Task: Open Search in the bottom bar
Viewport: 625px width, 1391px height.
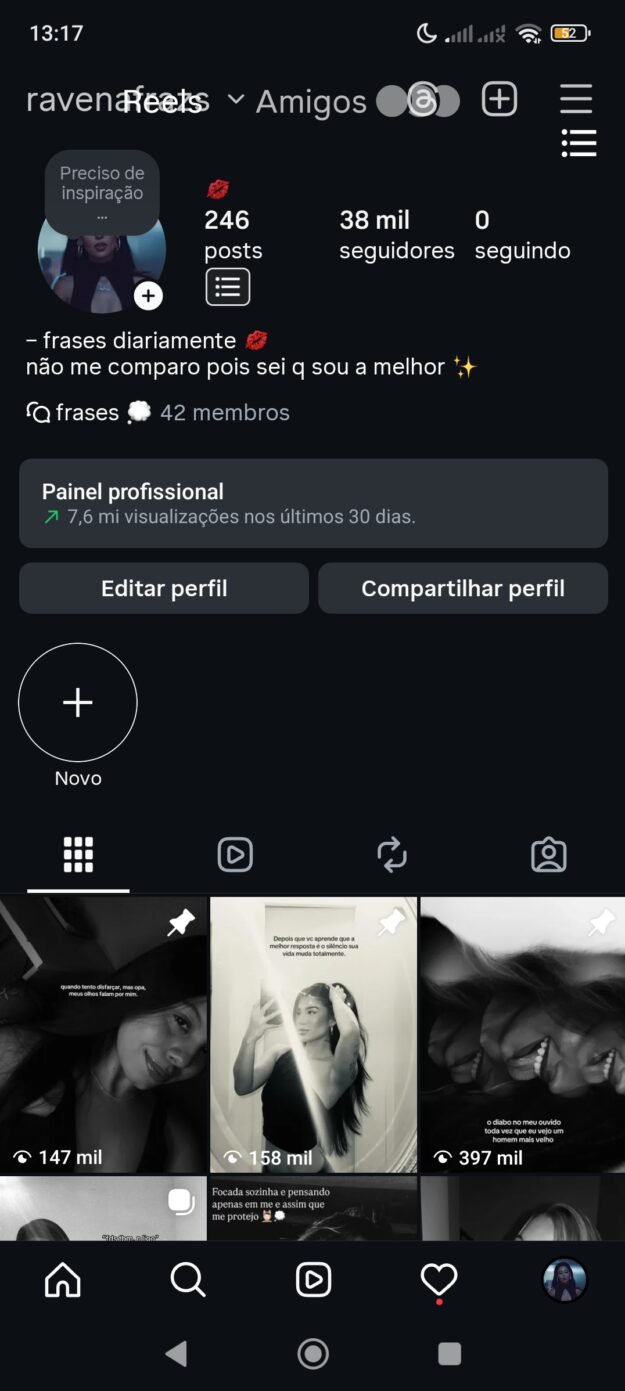Action: (188, 1279)
